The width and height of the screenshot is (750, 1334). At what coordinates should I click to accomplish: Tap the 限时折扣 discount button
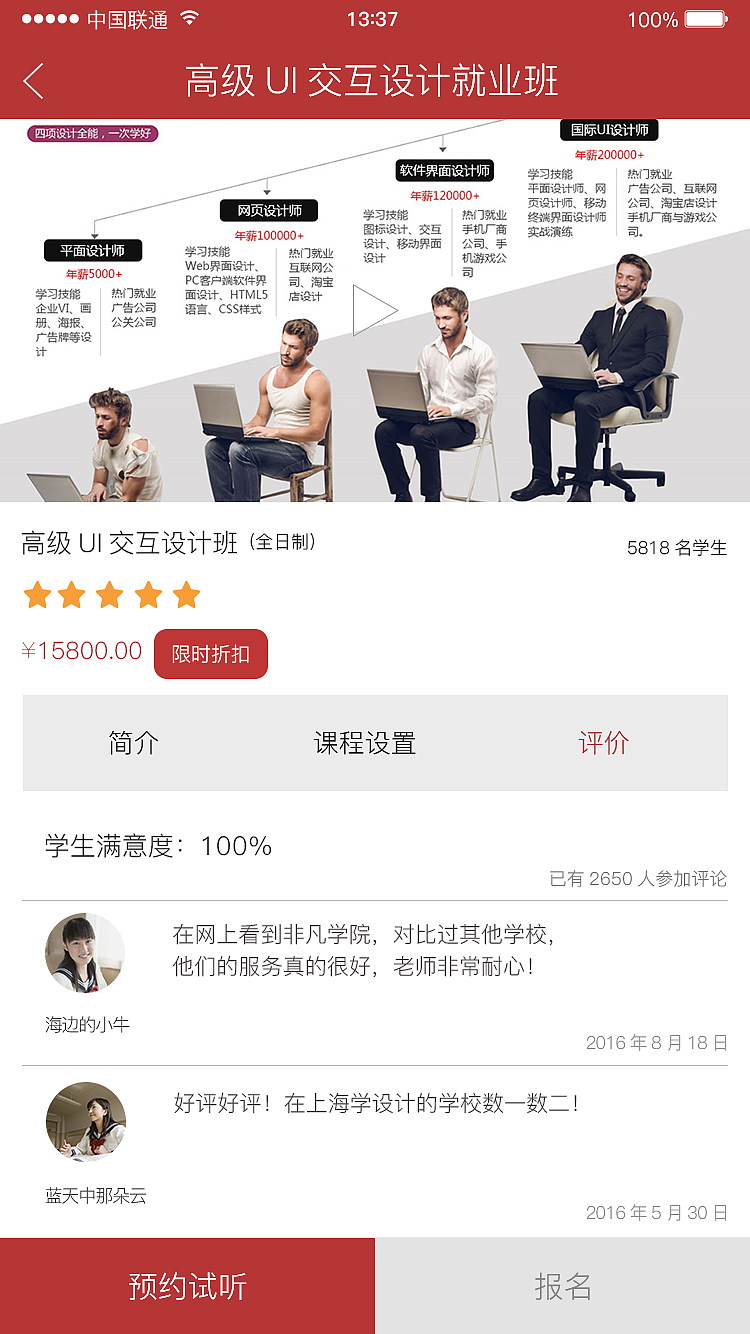[211, 654]
